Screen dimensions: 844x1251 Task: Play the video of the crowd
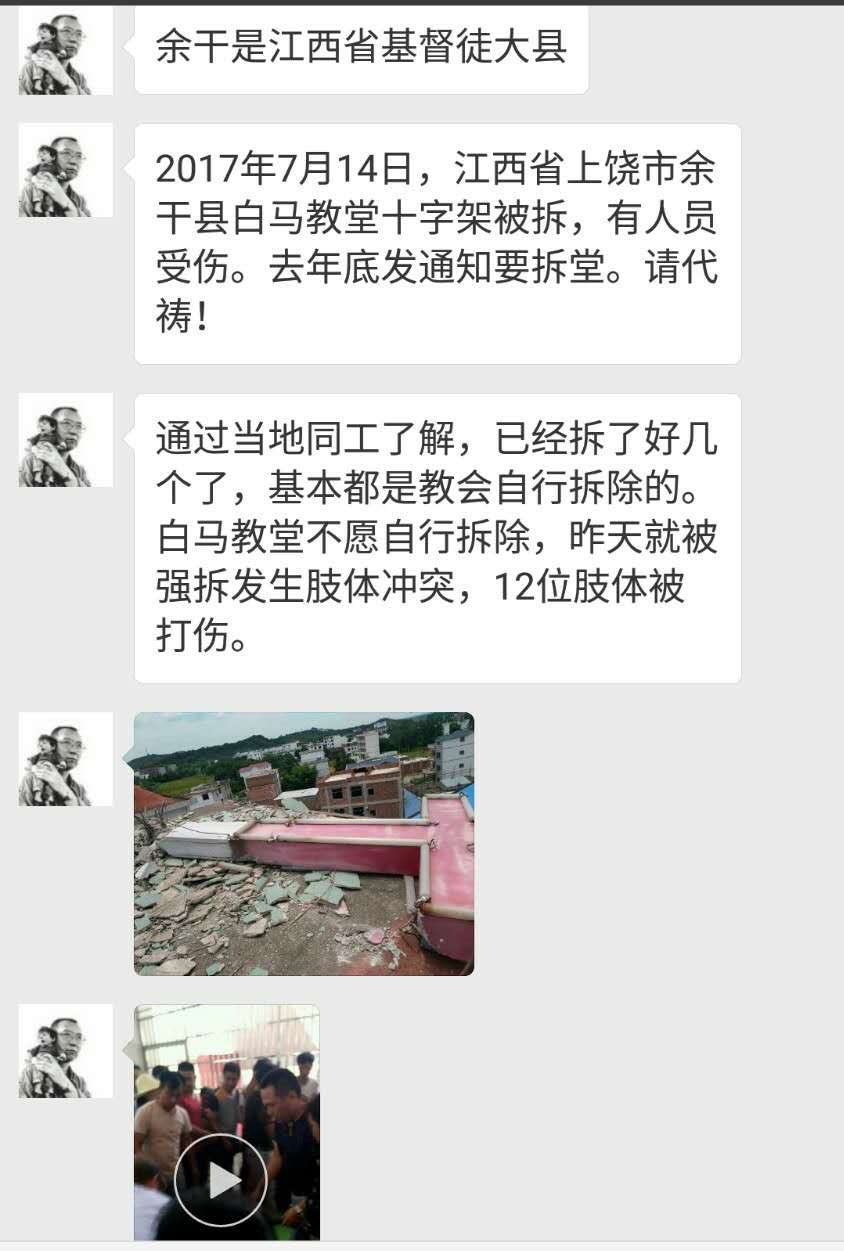(x=221, y=1178)
